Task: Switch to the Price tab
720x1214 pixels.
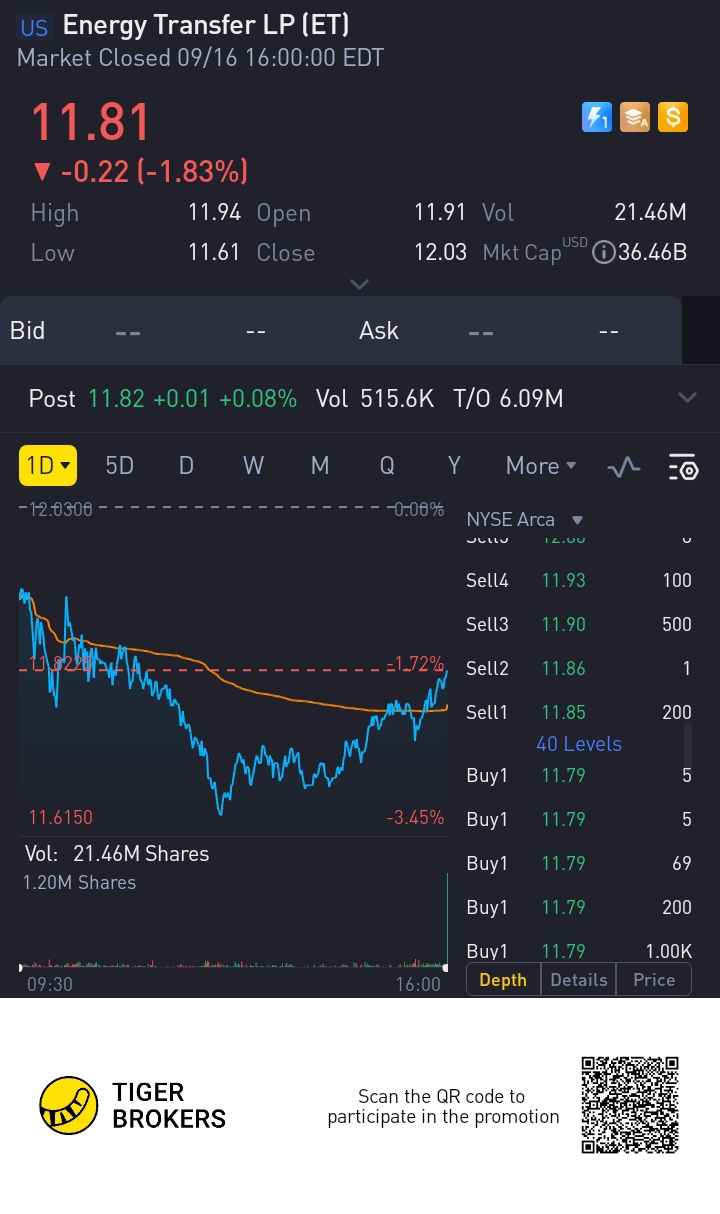Action: tap(654, 980)
